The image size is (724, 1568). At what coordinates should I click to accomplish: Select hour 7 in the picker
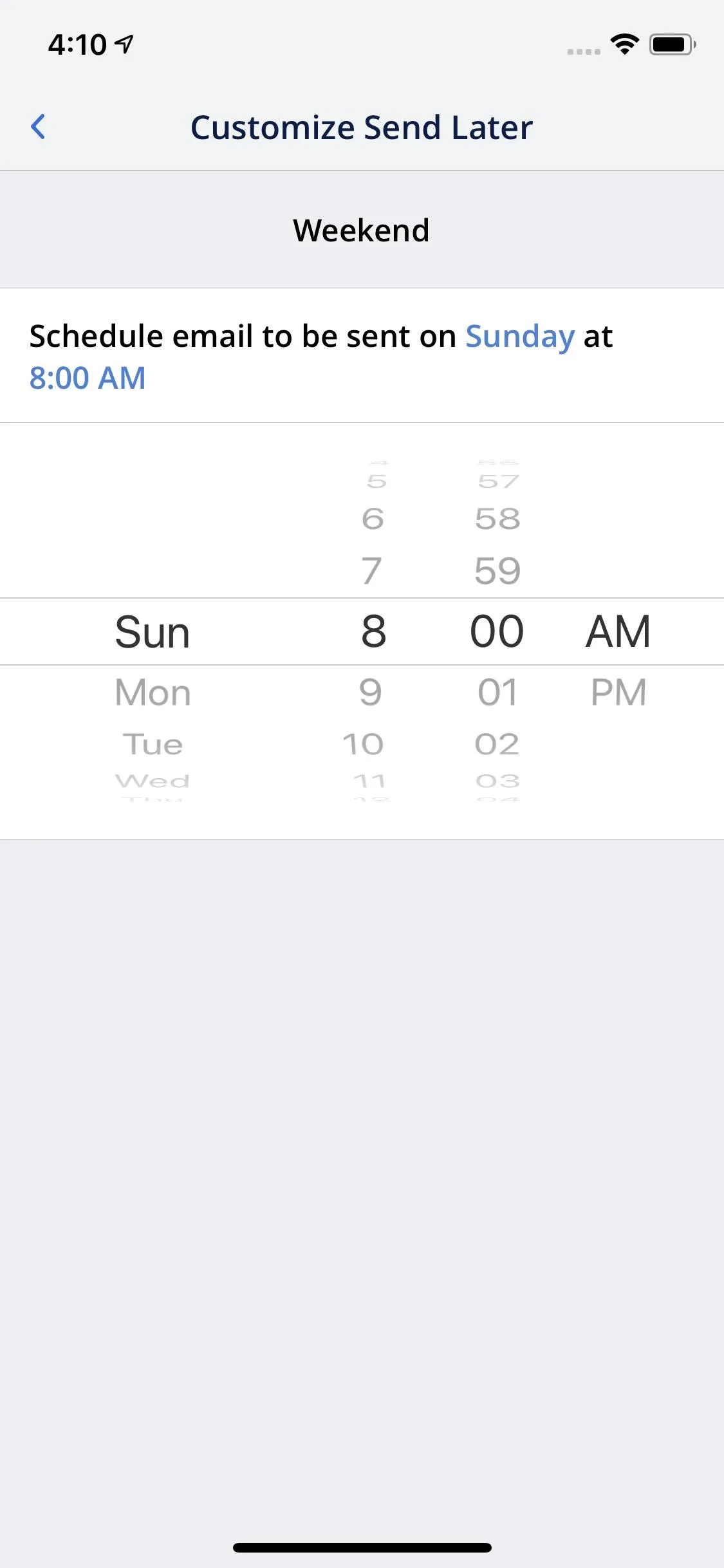pyautogui.click(x=371, y=571)
